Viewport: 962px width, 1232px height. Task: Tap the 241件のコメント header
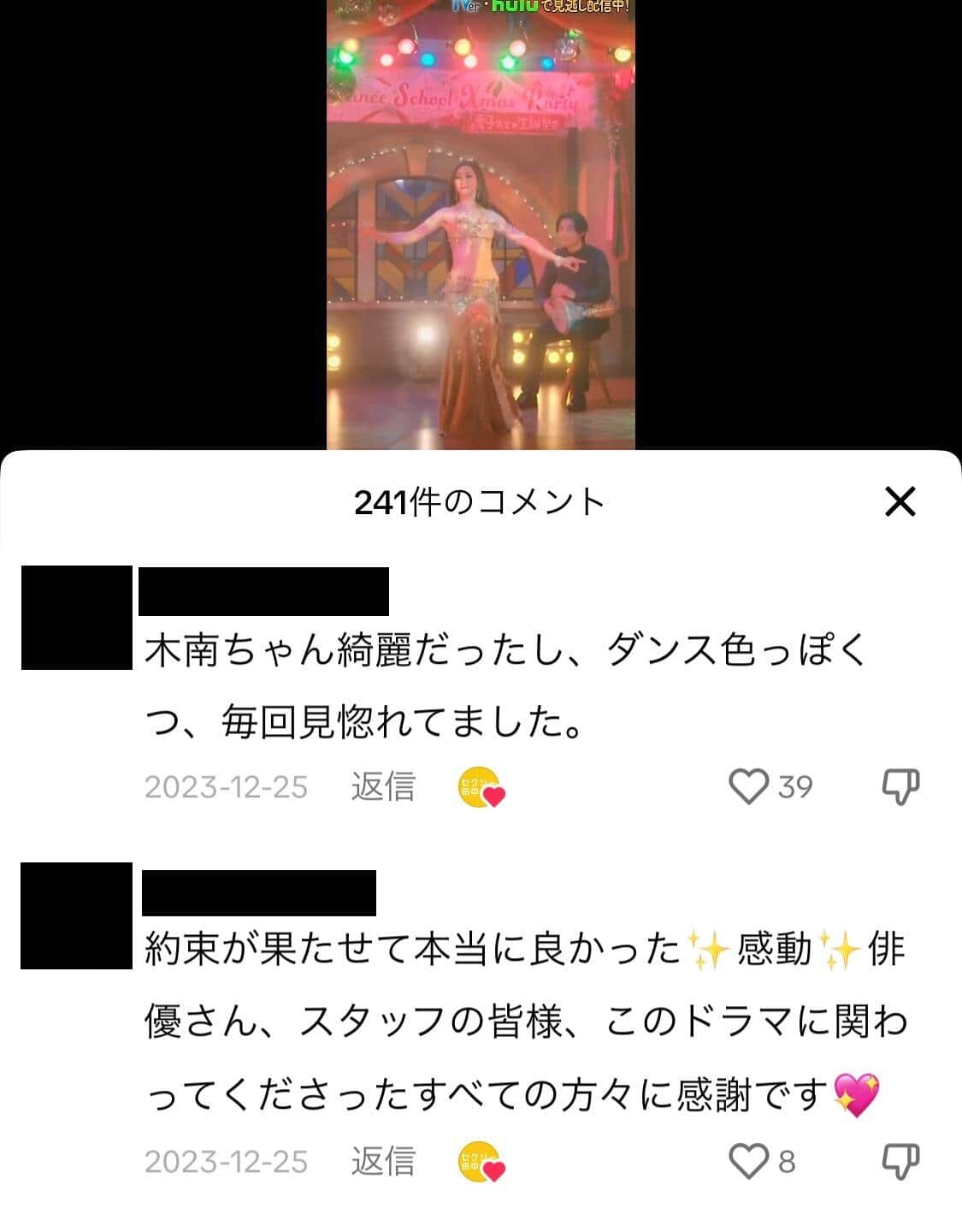click(x=481, y=505)
